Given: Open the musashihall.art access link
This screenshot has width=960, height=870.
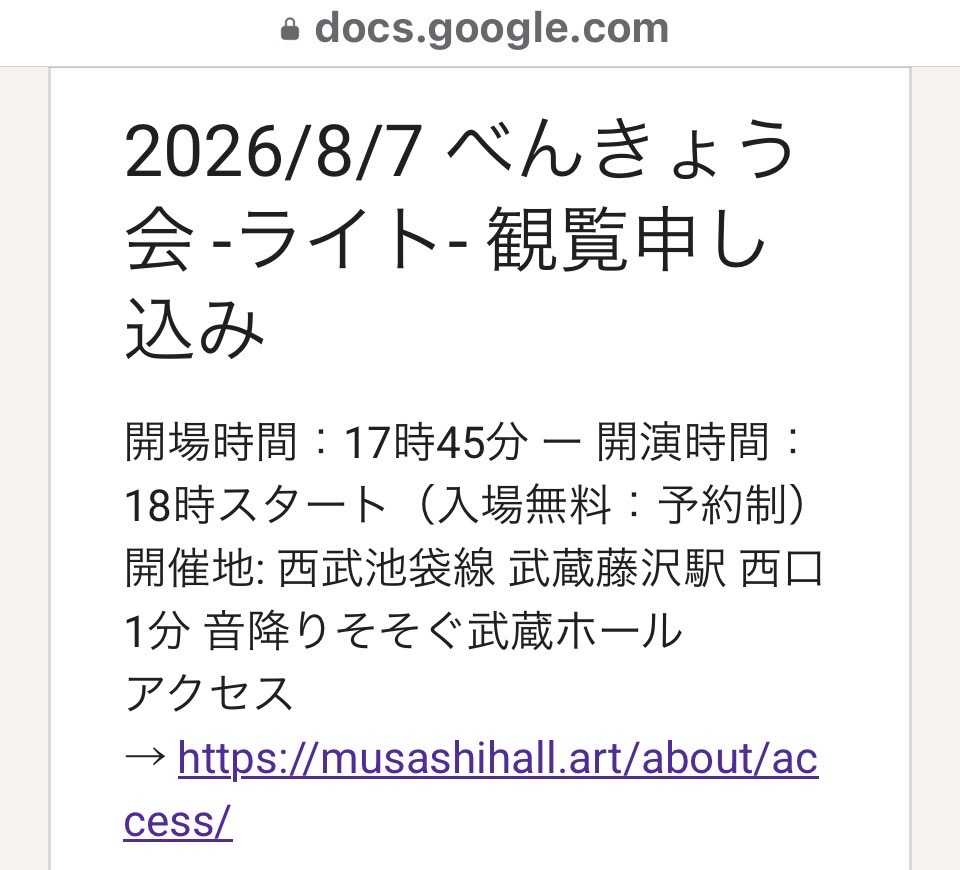Looking at the screenshot, I should click(497, 759).
